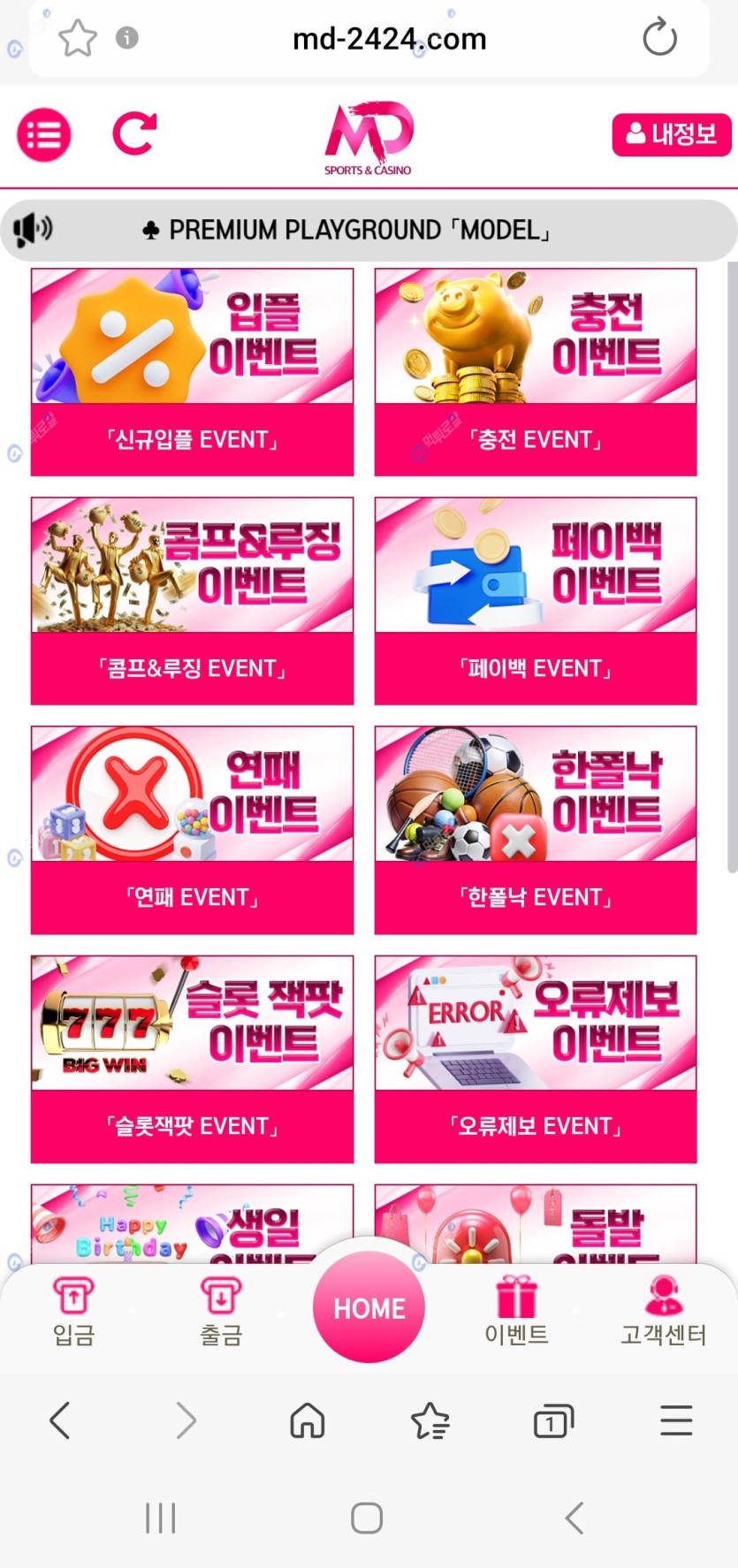
Task: Open the 신규입플 EVENT card
Action: [192, 372]
